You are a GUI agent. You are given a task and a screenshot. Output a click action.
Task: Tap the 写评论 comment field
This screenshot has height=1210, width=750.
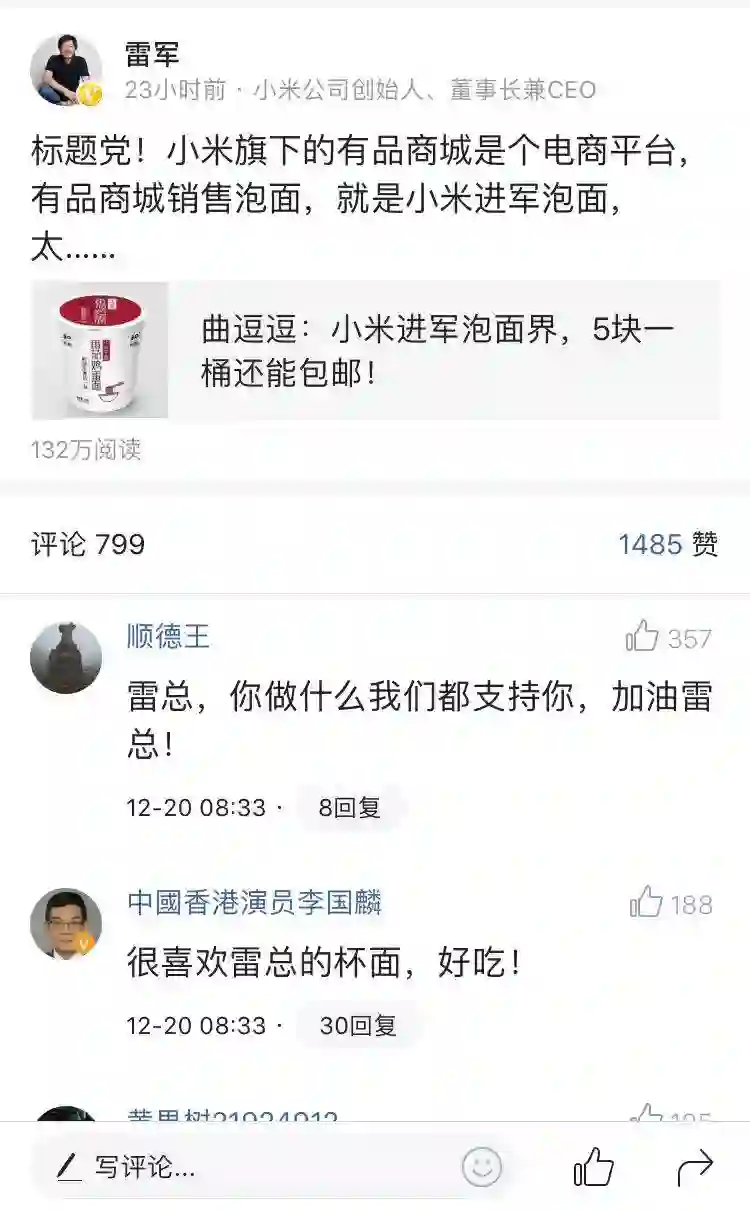coord(240,1166)
